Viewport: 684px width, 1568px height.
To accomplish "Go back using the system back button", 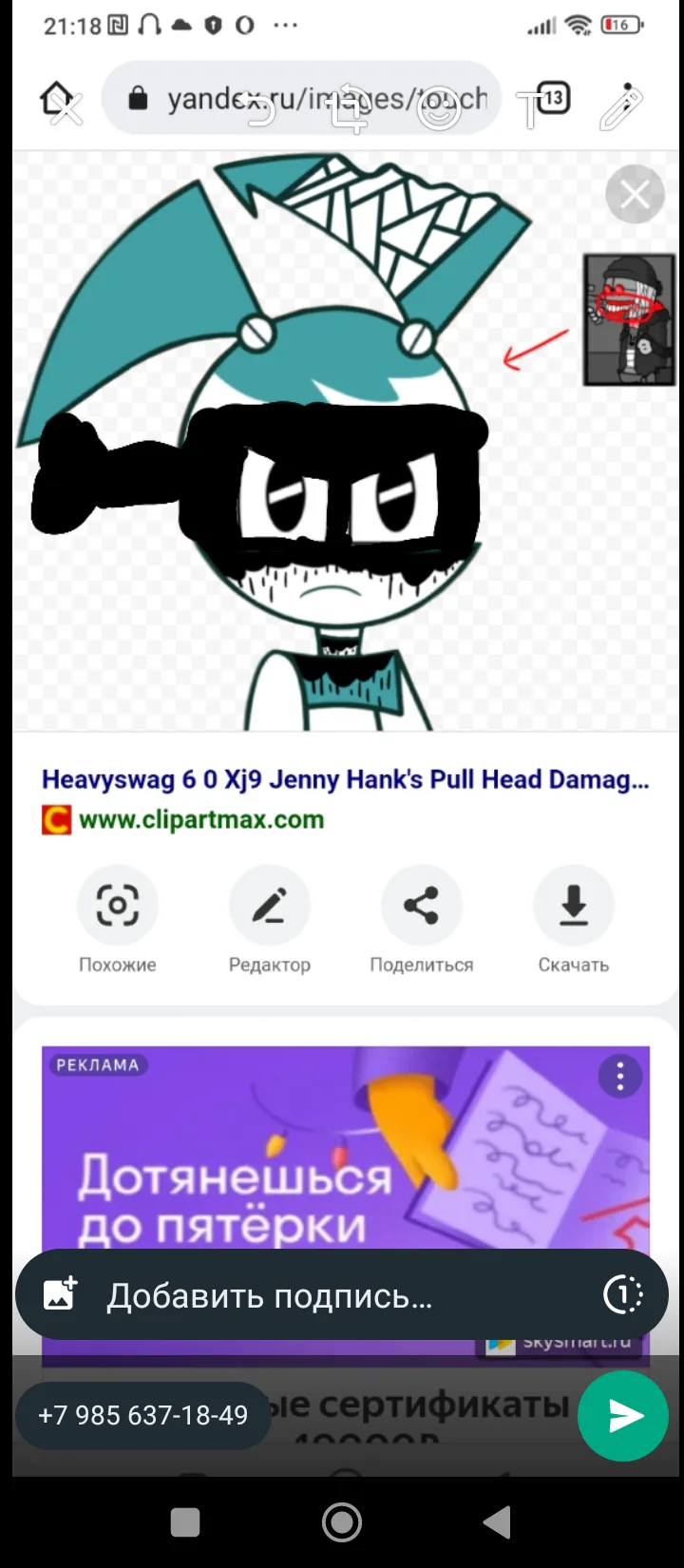I will [x=498, y=1522].
